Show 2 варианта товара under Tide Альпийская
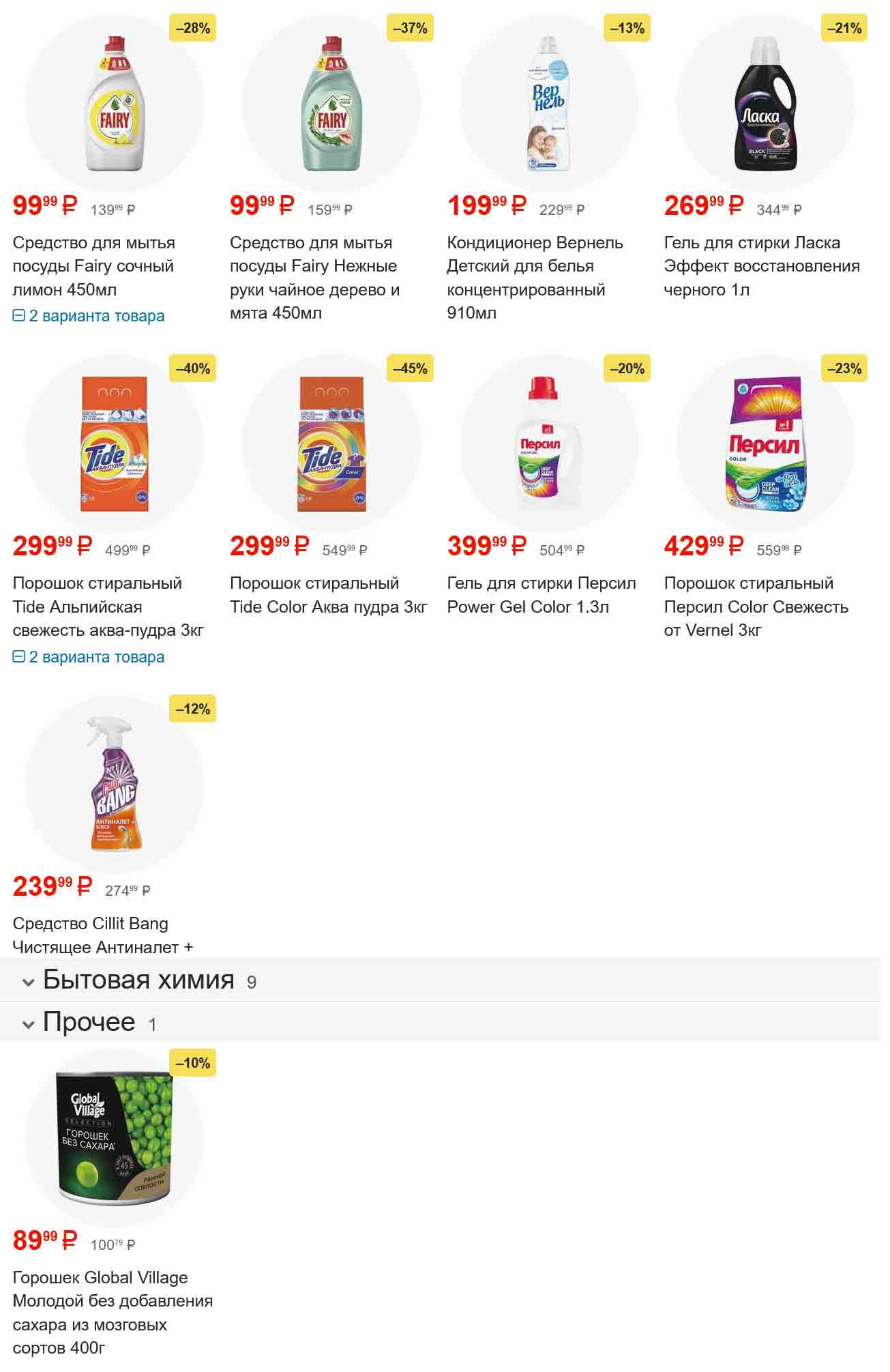This screenshot has width=890, height=1372. [x=89, y=658]
